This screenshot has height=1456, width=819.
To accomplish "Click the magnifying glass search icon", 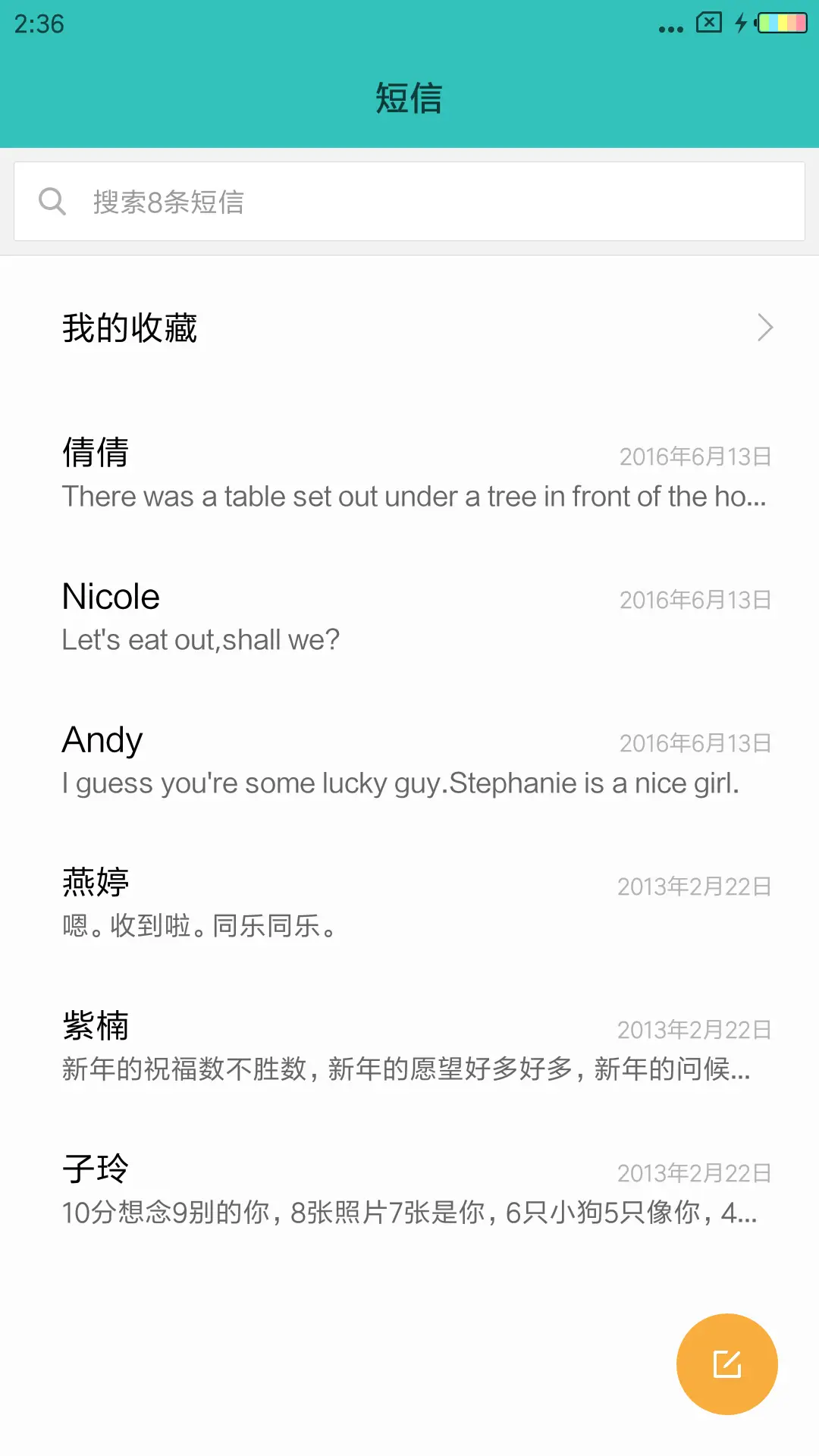I will 52,201.
